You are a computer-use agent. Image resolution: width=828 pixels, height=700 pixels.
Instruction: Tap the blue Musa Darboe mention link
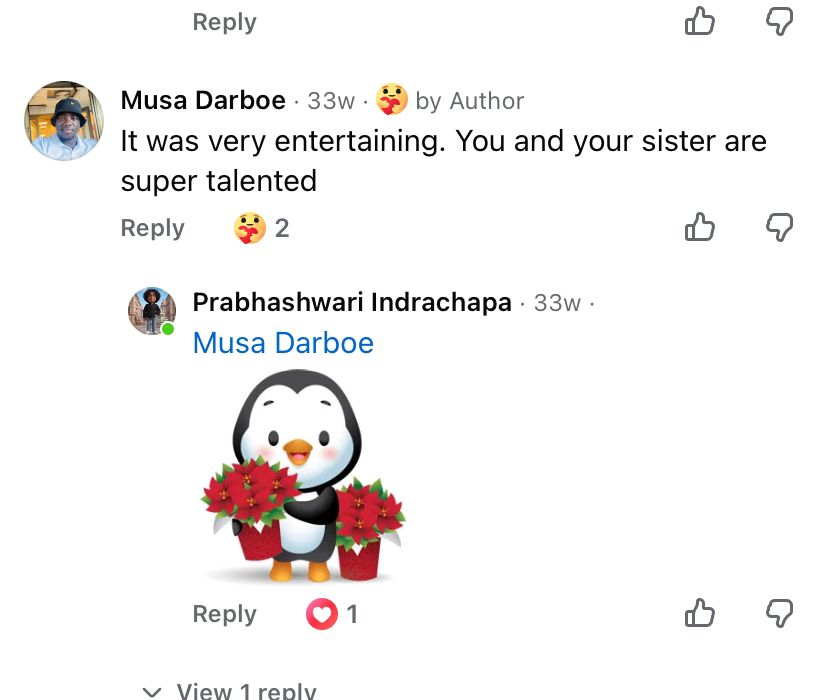pos(283,343)
